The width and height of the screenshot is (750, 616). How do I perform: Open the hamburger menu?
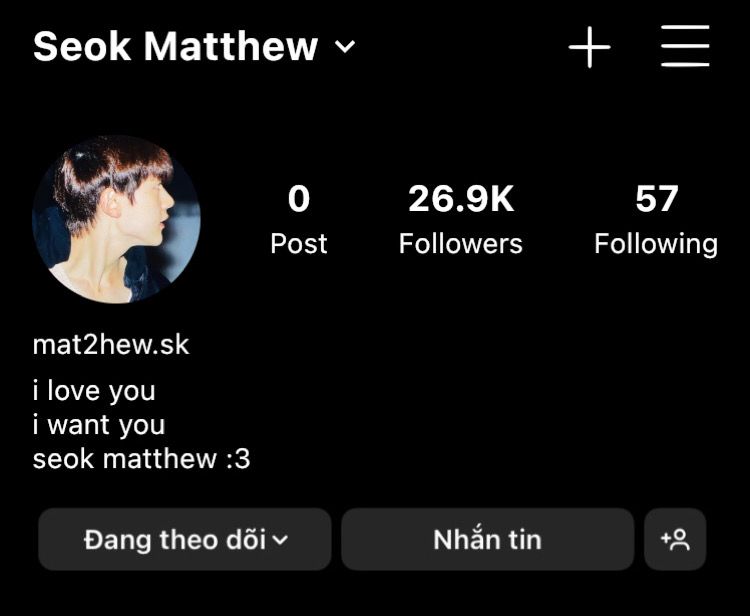pos(685,47)
